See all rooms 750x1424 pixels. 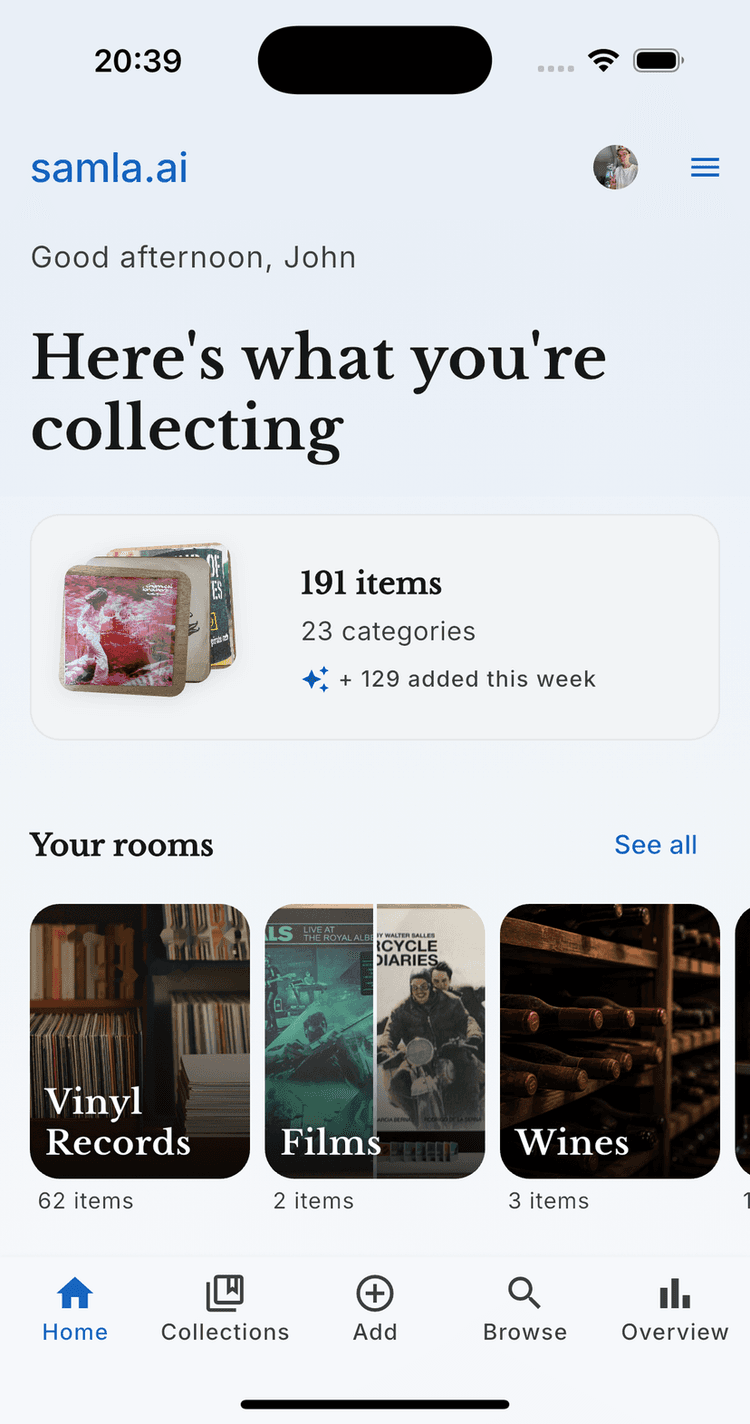pyautogui.click(x=655, y=845)
